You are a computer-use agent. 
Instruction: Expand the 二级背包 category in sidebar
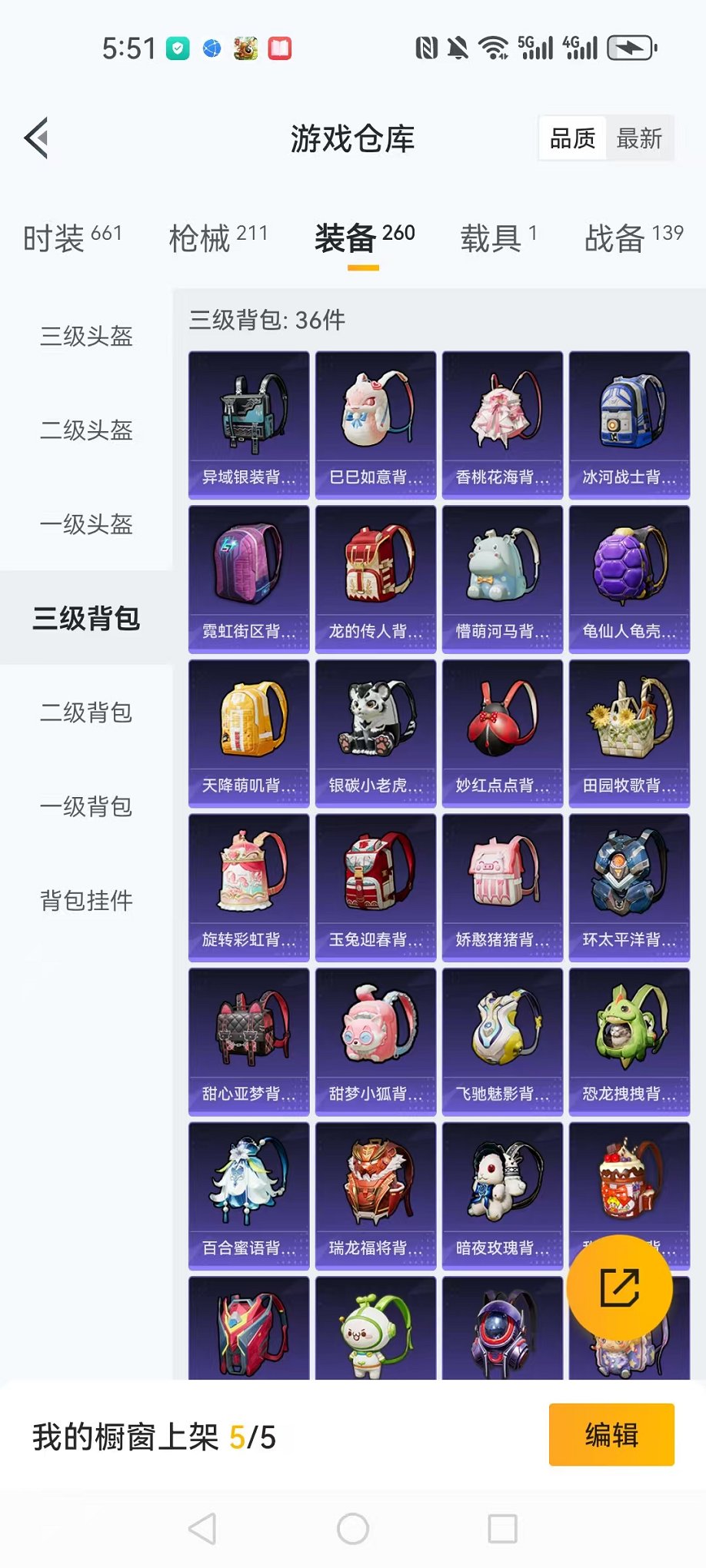(85, 713)
